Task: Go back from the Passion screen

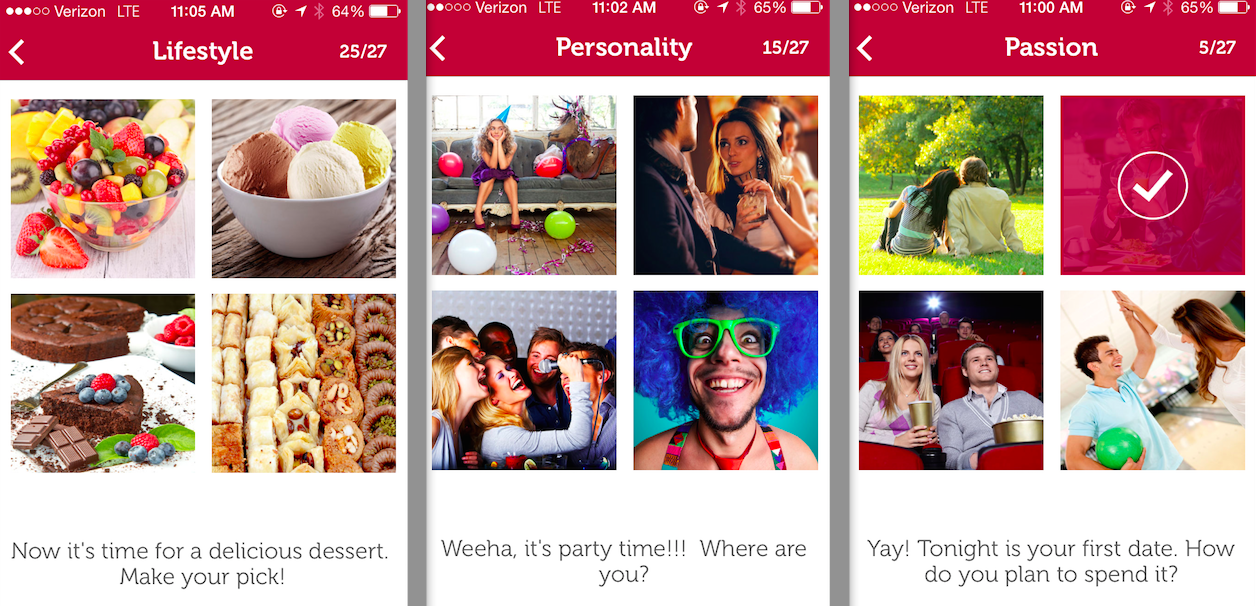Action: (x=865, y=47)
